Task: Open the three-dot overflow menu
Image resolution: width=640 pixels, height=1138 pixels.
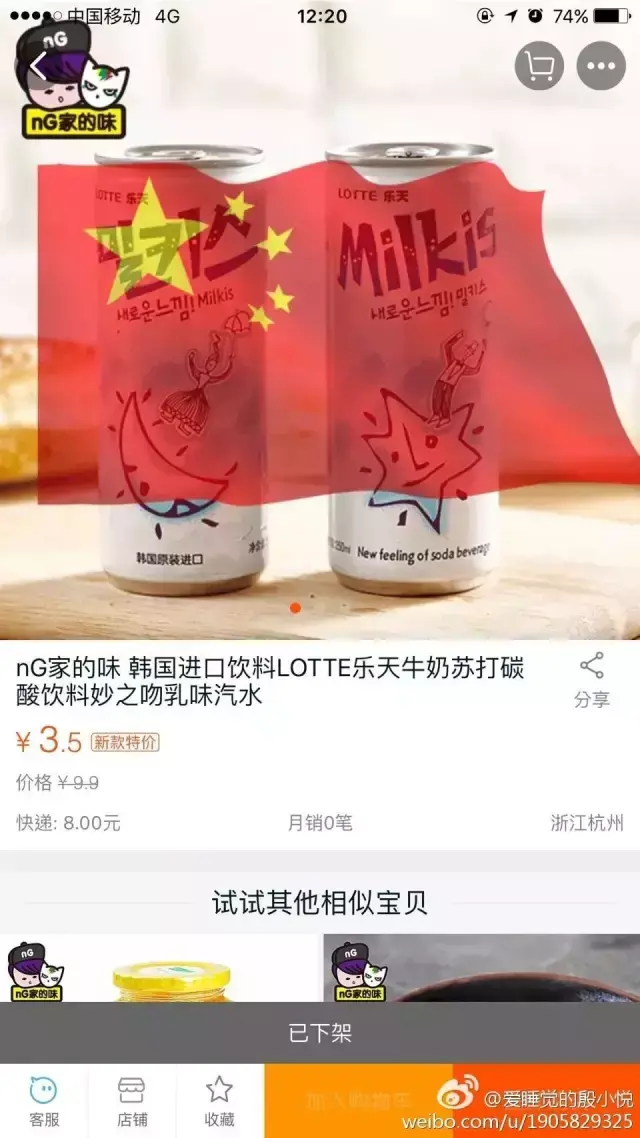Action: (601, 66)
